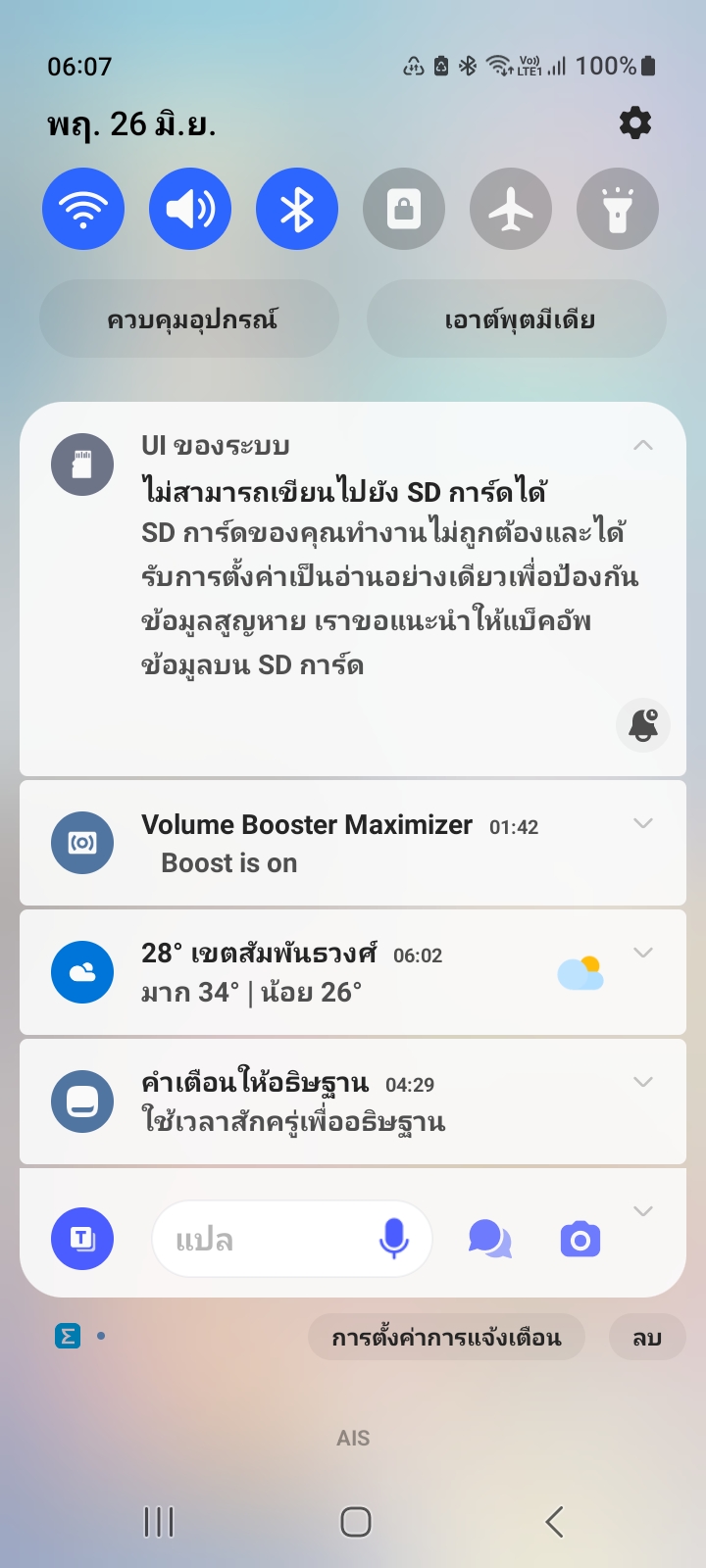Screen dimensions: 706x1568
Task: Turn off the Bluetooth quick toggle
Action: (297, 209)
